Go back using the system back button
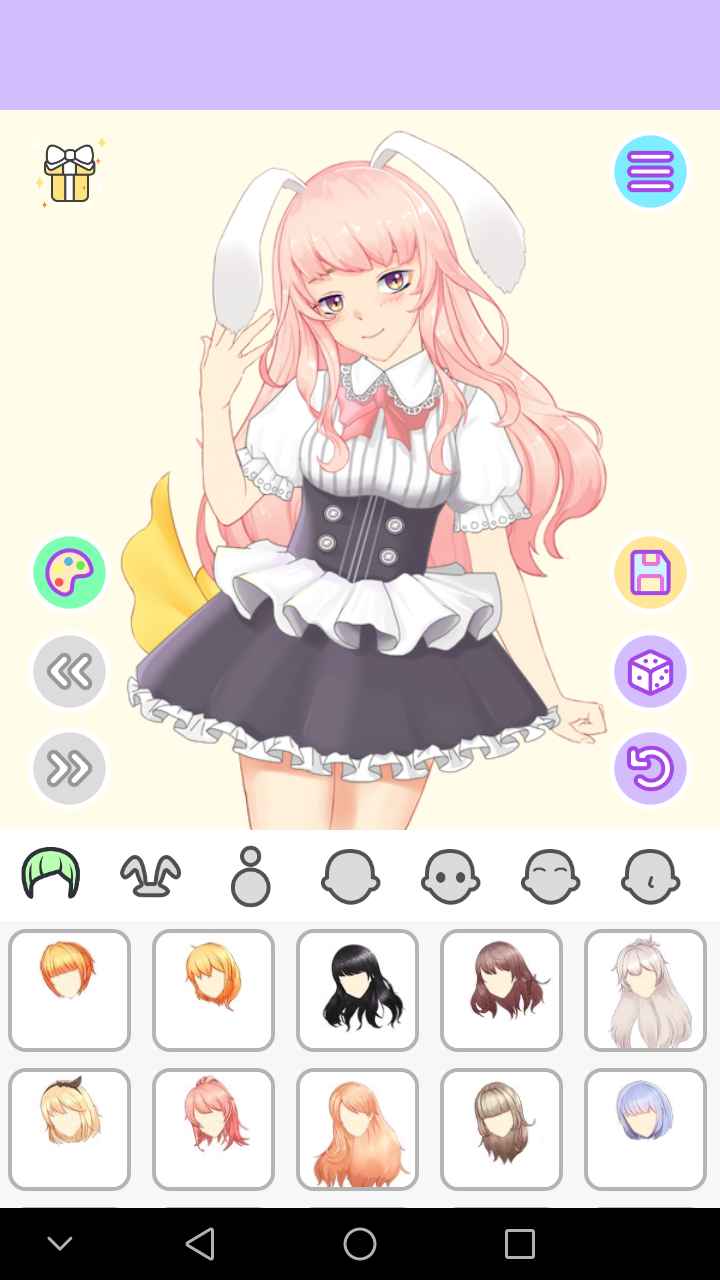This screenshot has width=720, height=1280. pyautogui.click(x=200, y=1244)
